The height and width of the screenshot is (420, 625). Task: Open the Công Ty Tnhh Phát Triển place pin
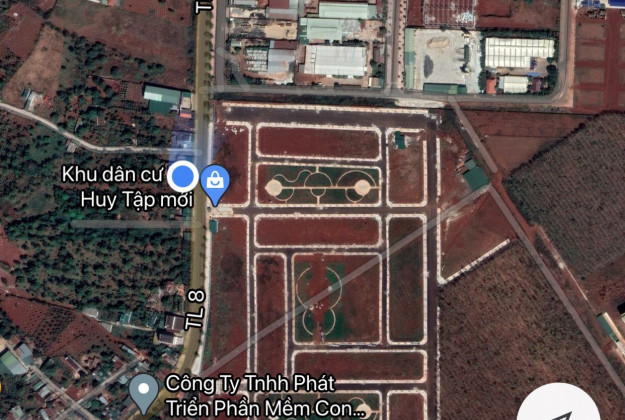(145, 390)
